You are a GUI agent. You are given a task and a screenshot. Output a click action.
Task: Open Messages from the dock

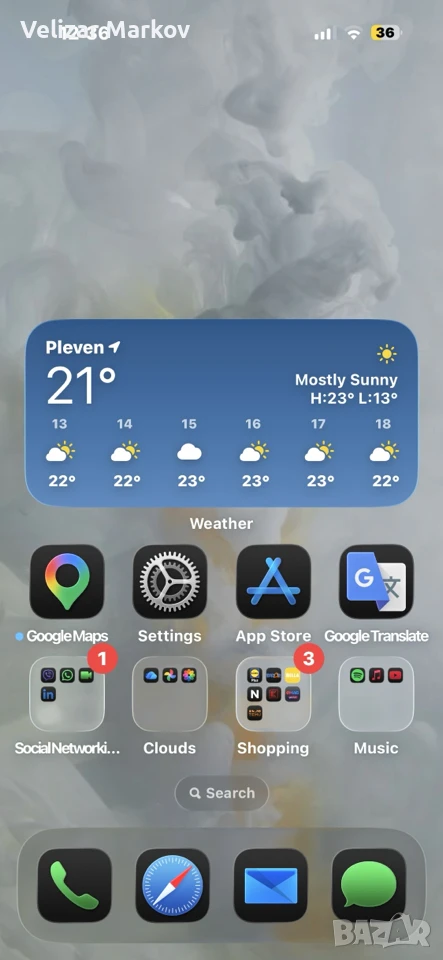click(x=369, y=885)
